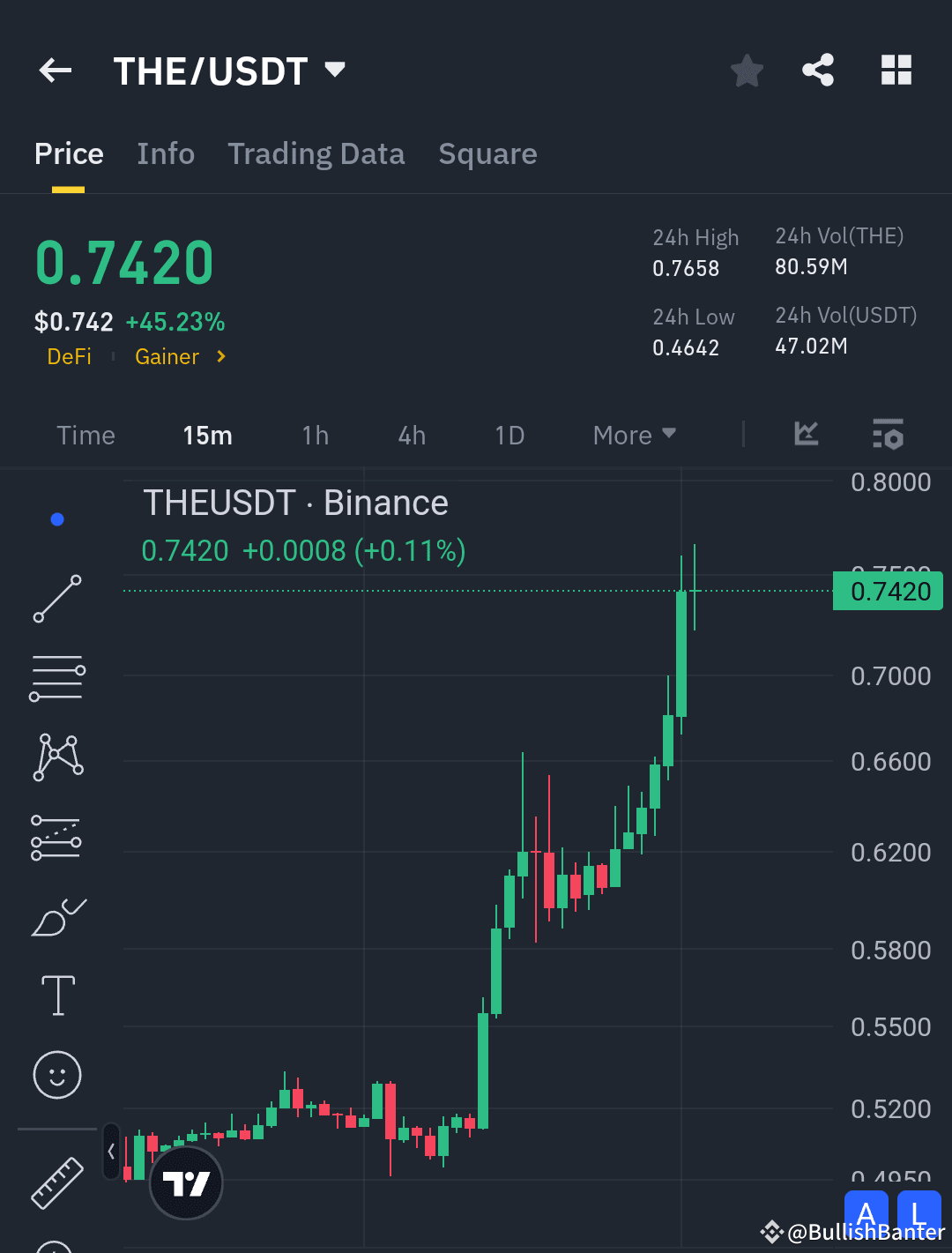Image resolution: width=952 pixels, height=1253 pixels.
Task: Open the More timeframes dropdown
Action: tap(633, 435)
